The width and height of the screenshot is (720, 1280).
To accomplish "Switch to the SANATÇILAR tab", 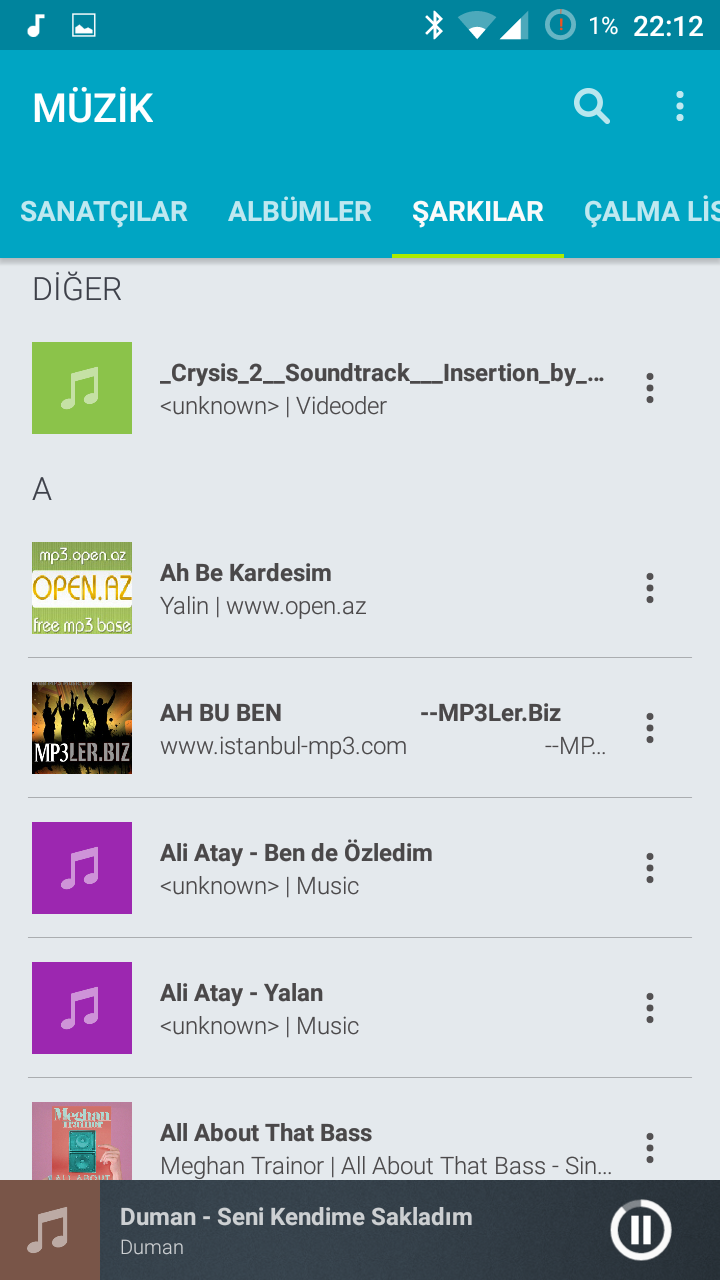I will pos(103,212).
